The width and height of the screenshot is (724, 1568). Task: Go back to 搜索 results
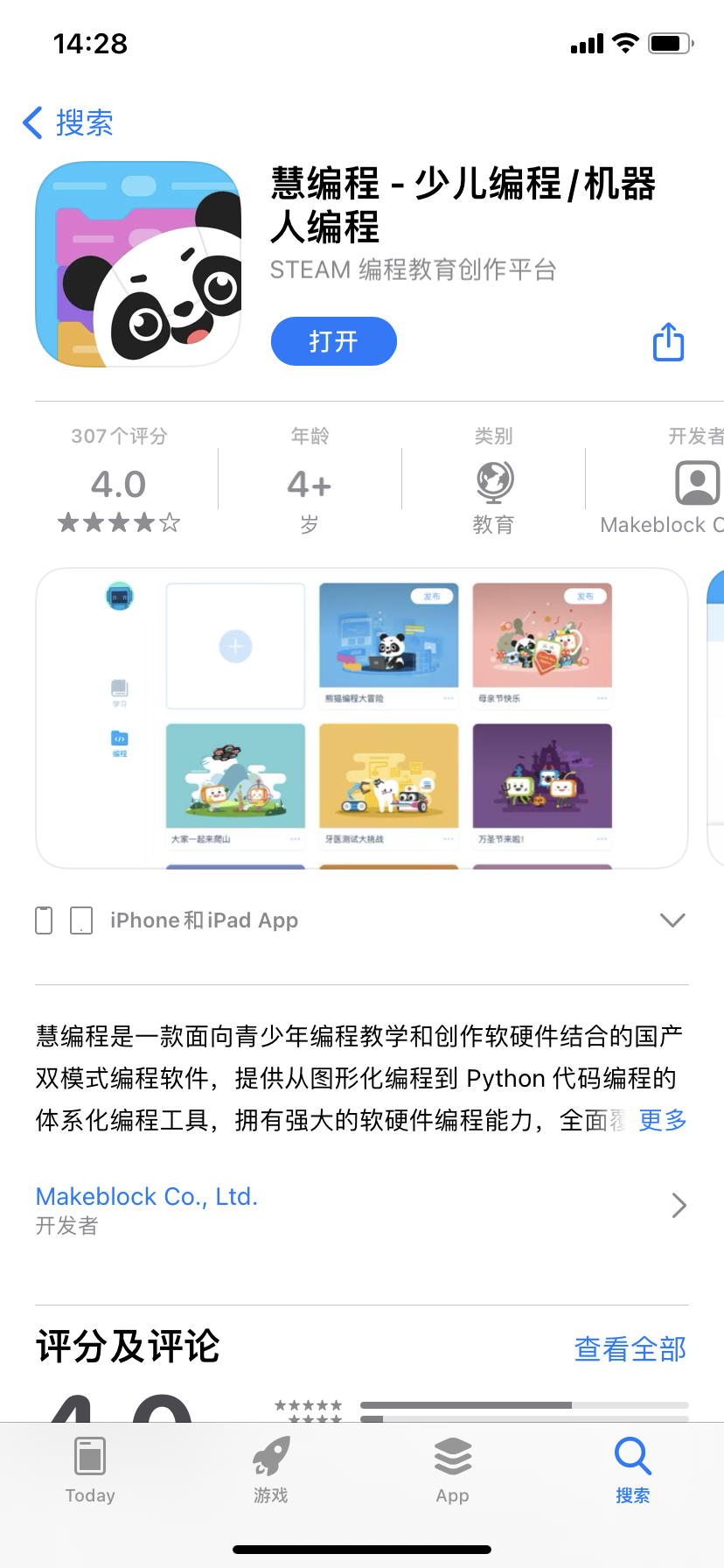coord(68,123)
